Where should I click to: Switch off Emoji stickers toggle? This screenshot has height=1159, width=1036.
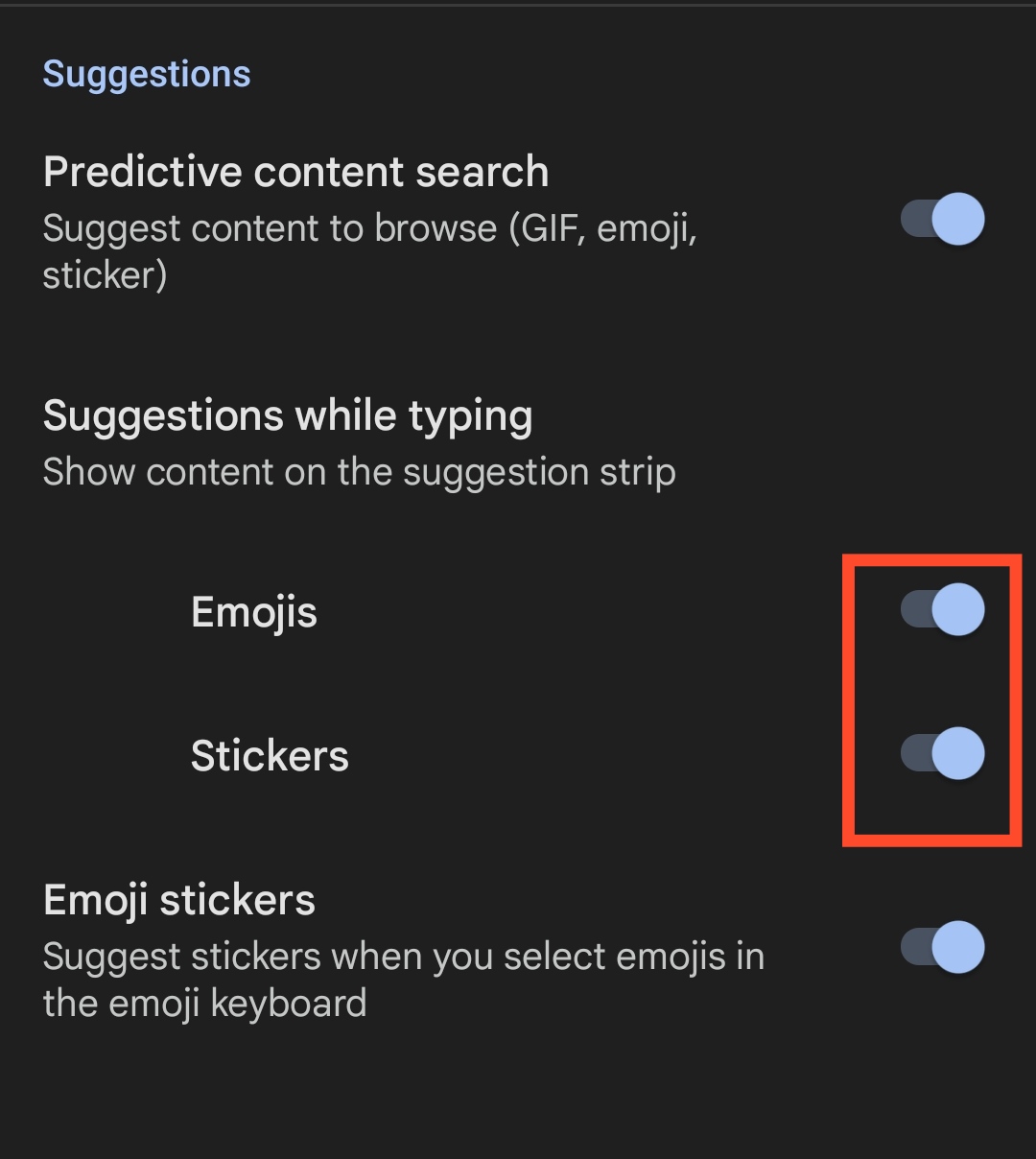pyautogui.click(x=942, y=948)
